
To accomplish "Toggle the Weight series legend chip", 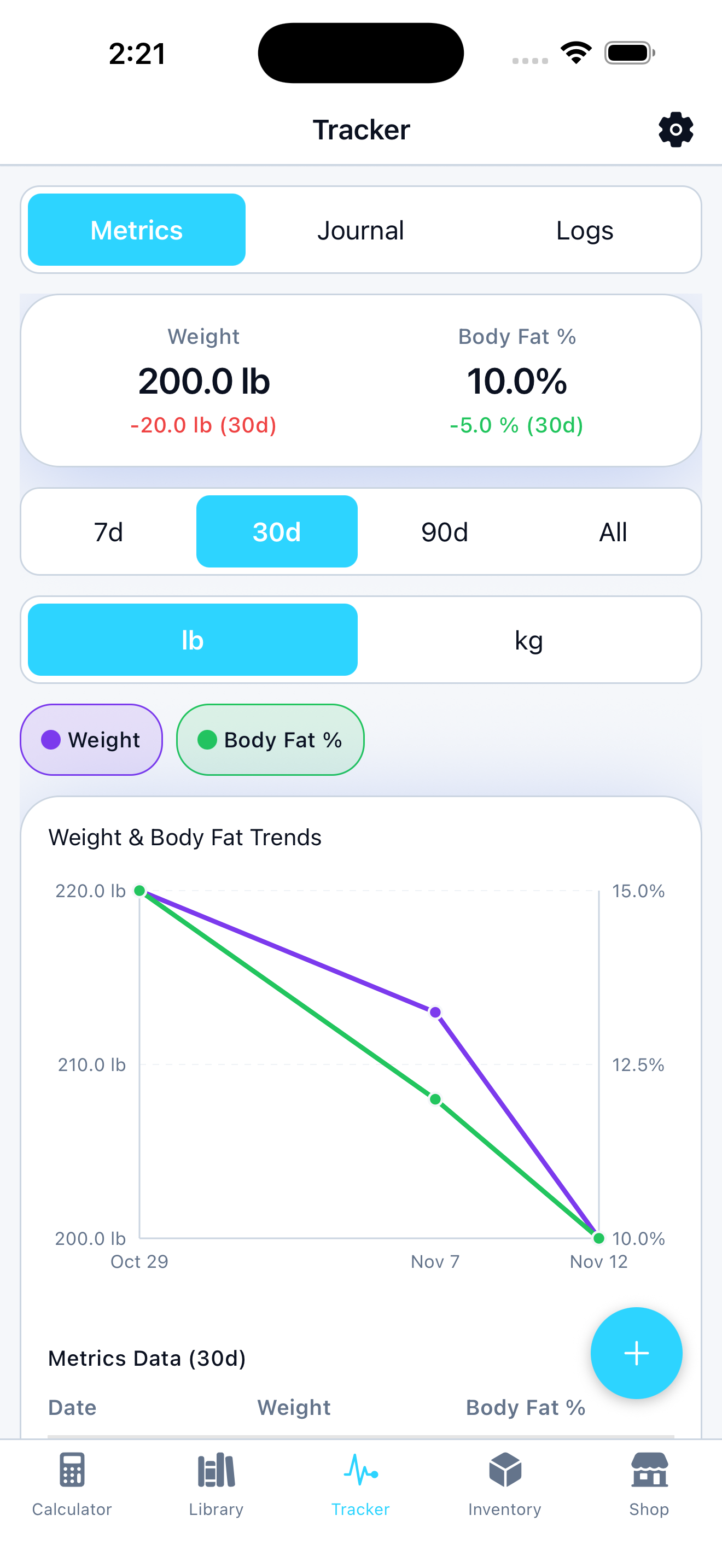I will pyautogui.click(x=91, y=740).
